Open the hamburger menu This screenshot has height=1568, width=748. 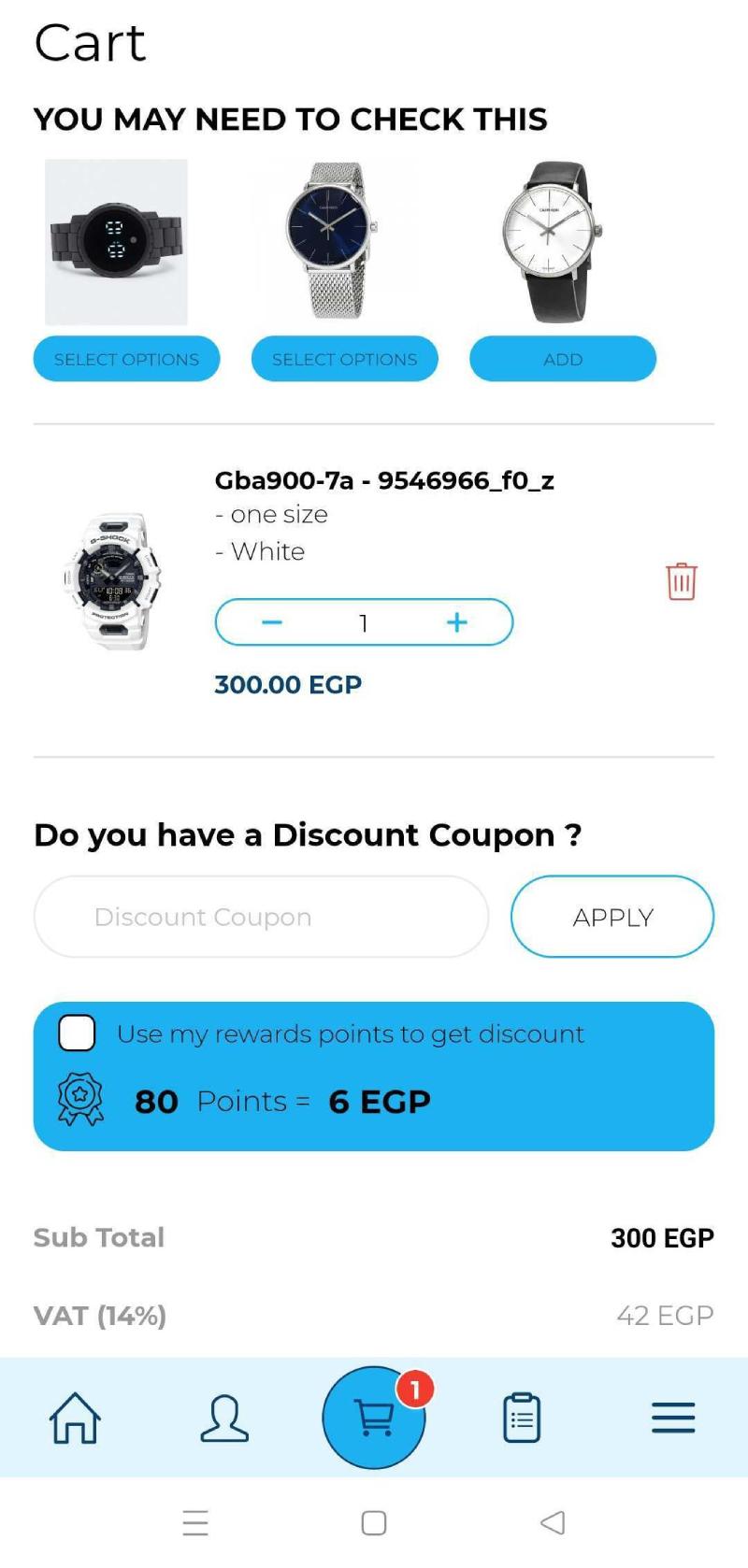(673, 1418)
